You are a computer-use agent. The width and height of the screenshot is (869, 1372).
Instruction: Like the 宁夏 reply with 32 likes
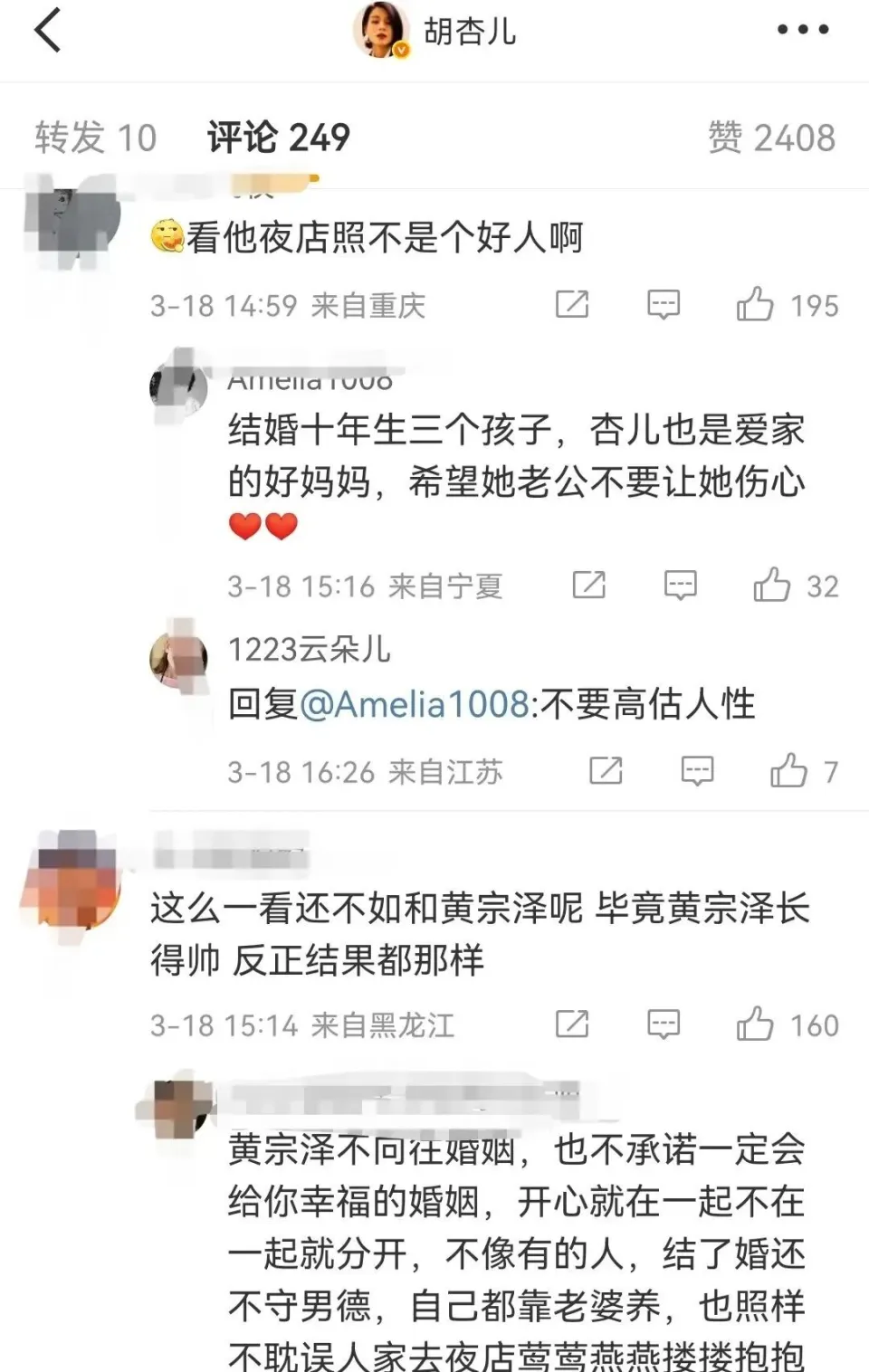(772, 586)
